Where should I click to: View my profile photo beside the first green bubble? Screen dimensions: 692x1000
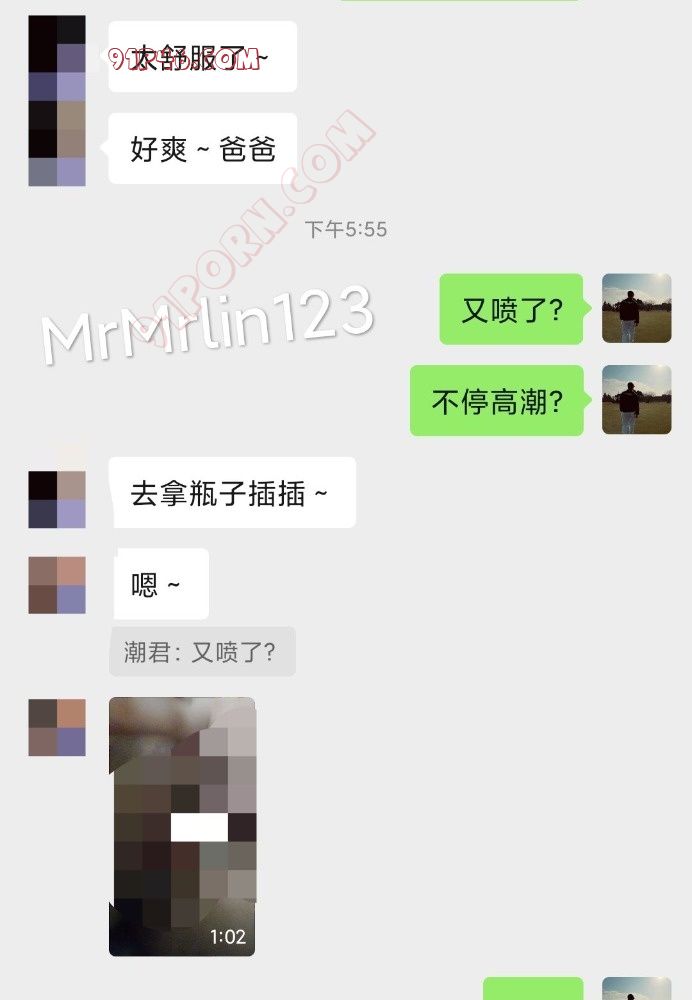tap(636, 309)
